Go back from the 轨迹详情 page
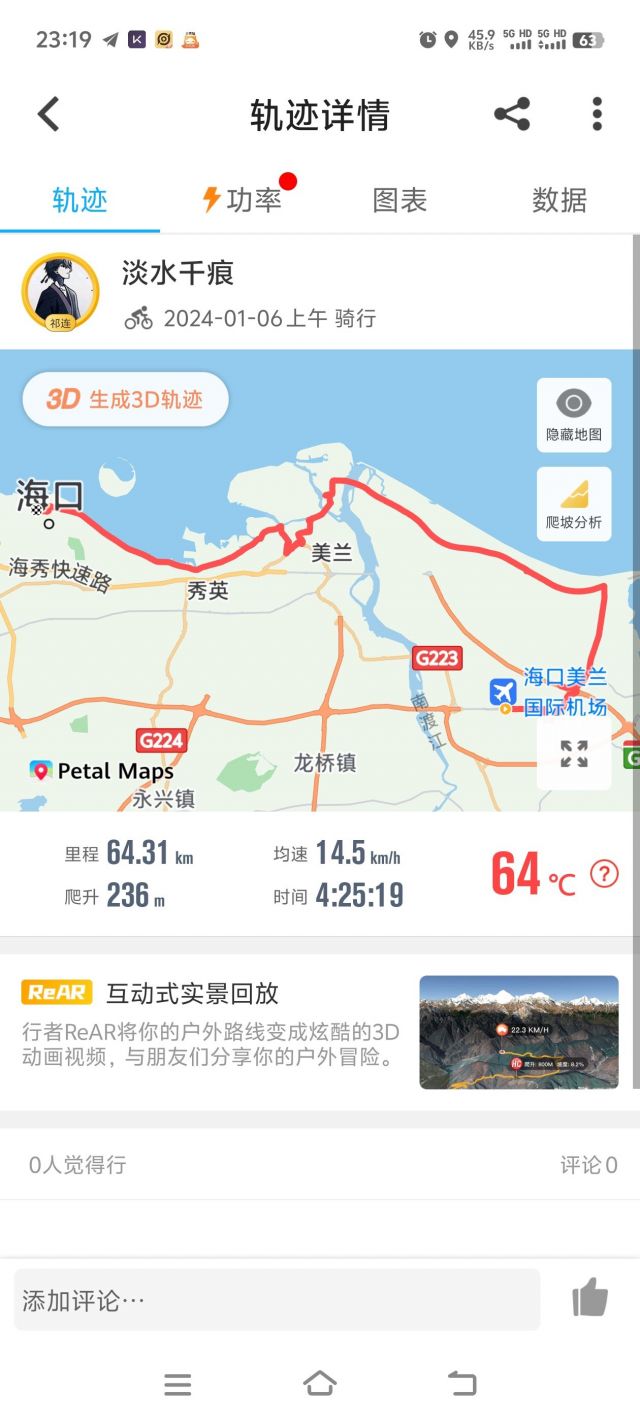Viewport: 640px width, 1422px height. pos(48,114)
